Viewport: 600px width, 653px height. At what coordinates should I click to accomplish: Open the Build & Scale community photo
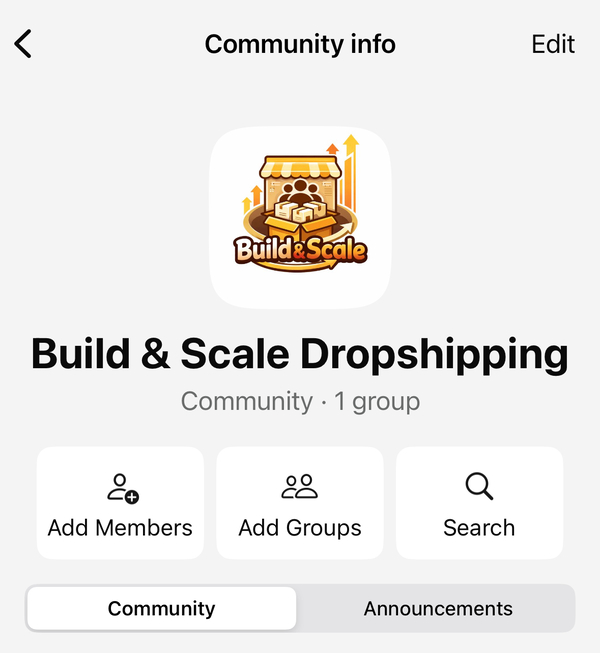[x=300, y=217]
